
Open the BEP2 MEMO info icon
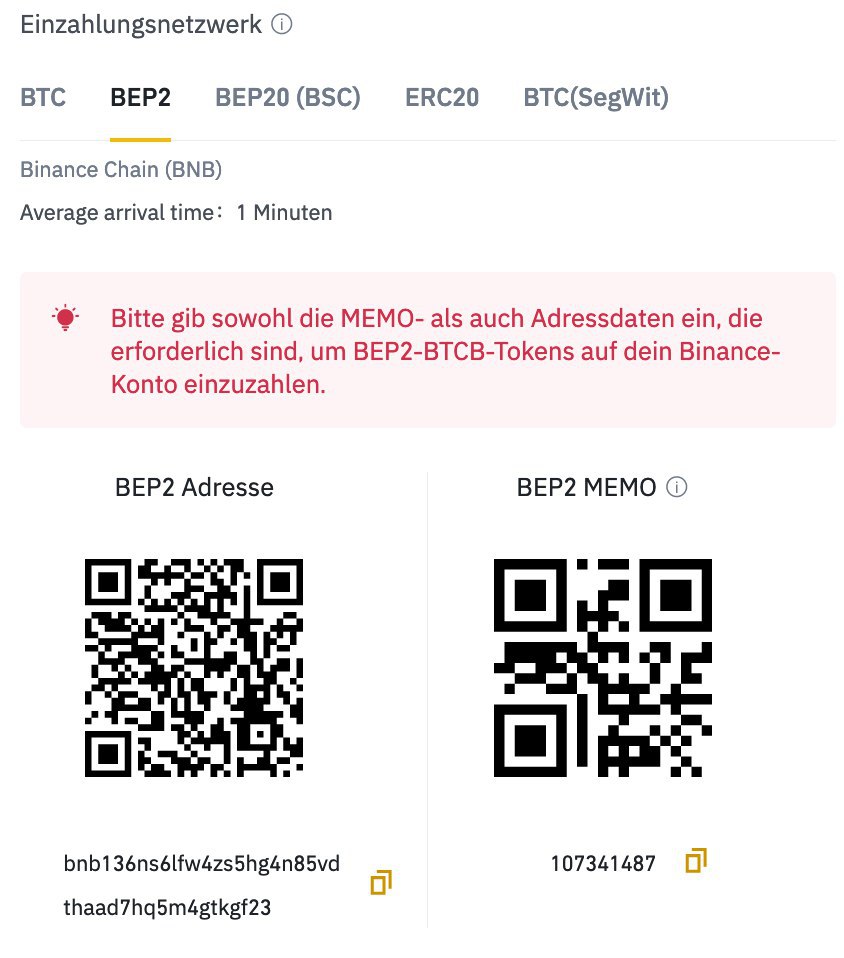(678, 487)
